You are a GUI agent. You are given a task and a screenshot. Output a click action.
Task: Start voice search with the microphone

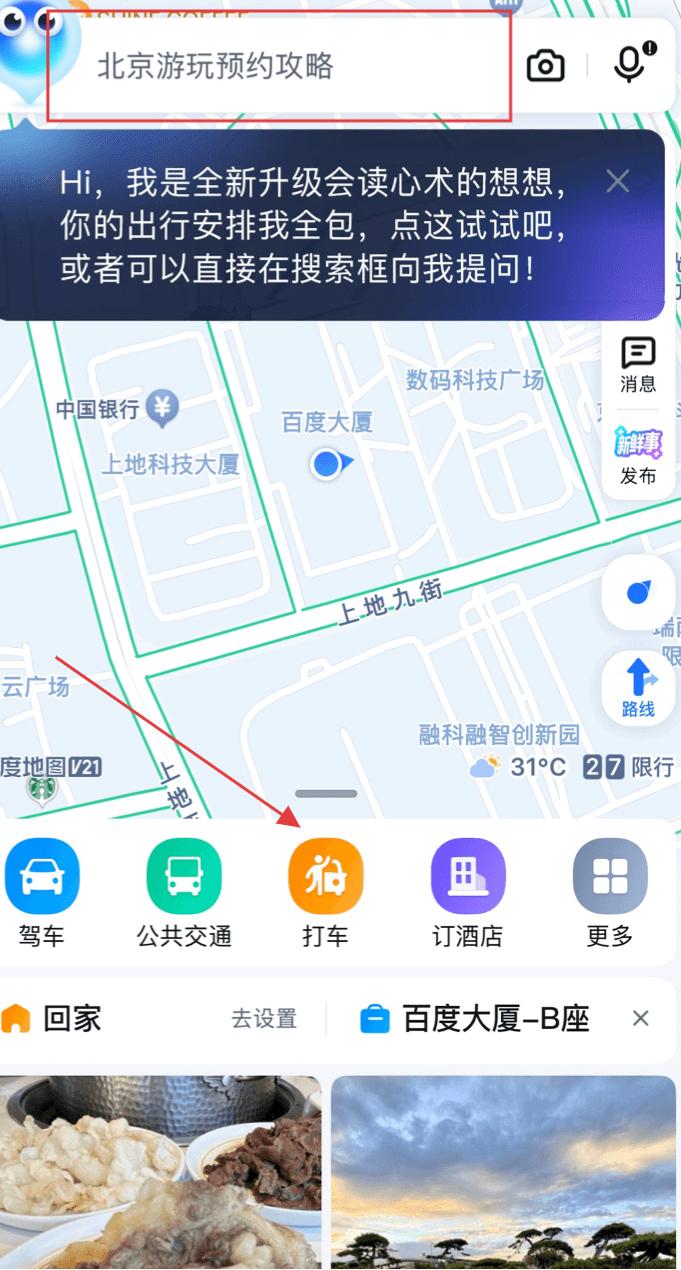(x=630, y=65)
